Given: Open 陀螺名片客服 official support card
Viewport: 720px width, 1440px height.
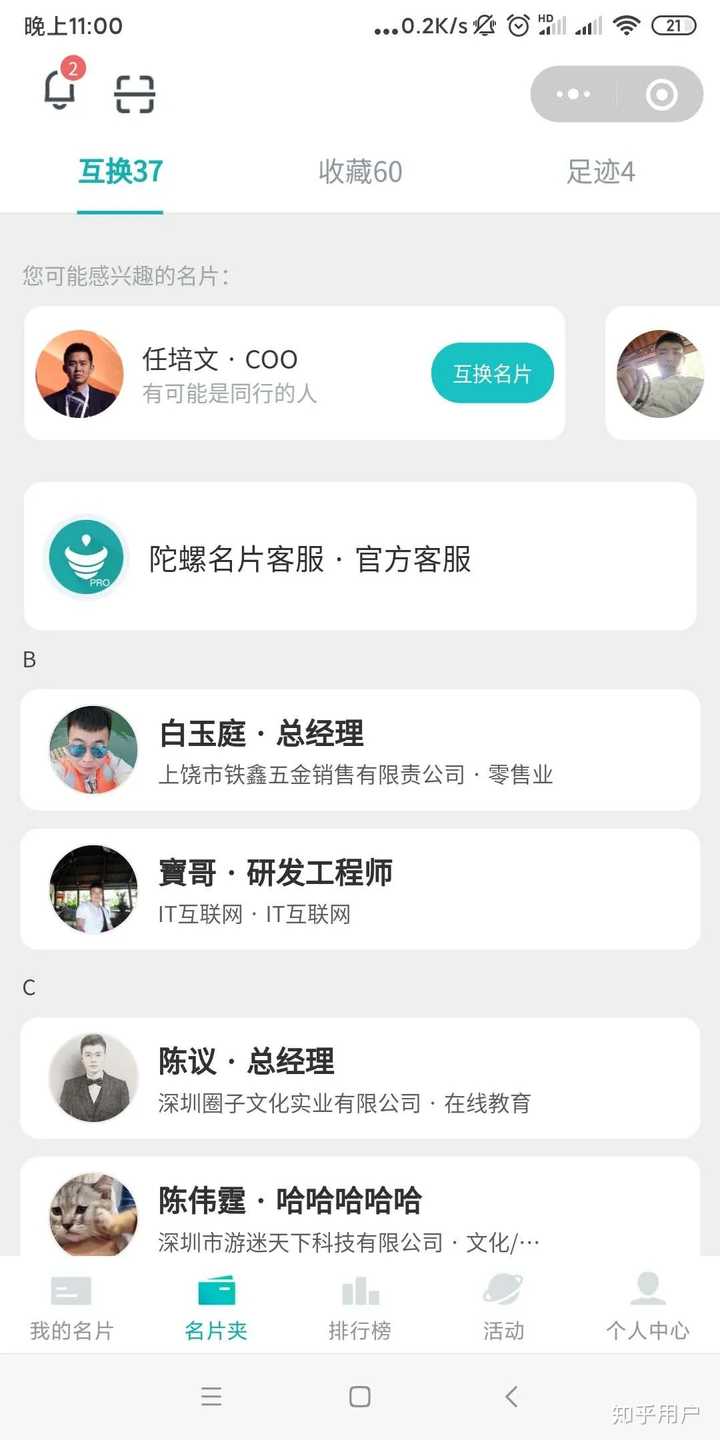Looking at the screenshot, I should (360, 557).
